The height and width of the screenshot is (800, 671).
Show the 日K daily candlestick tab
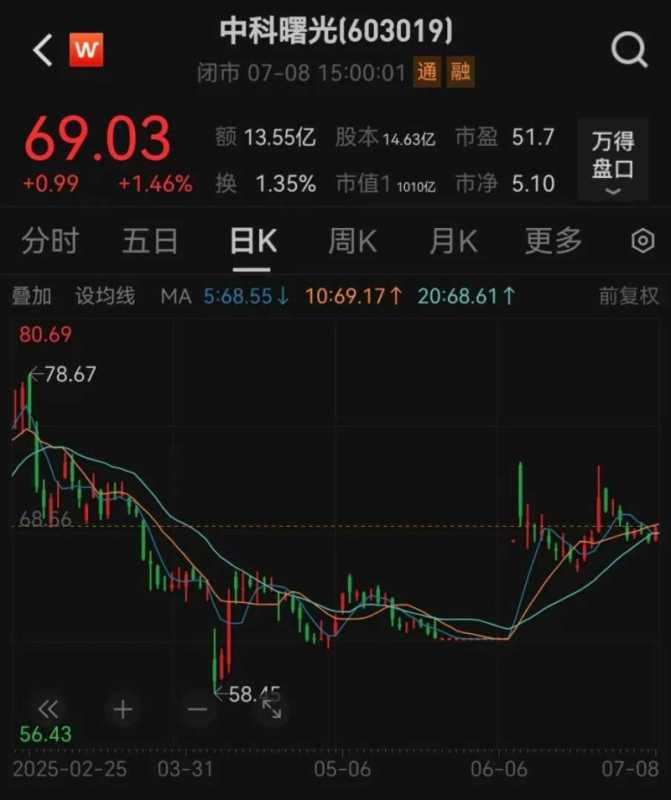(252, 241)
